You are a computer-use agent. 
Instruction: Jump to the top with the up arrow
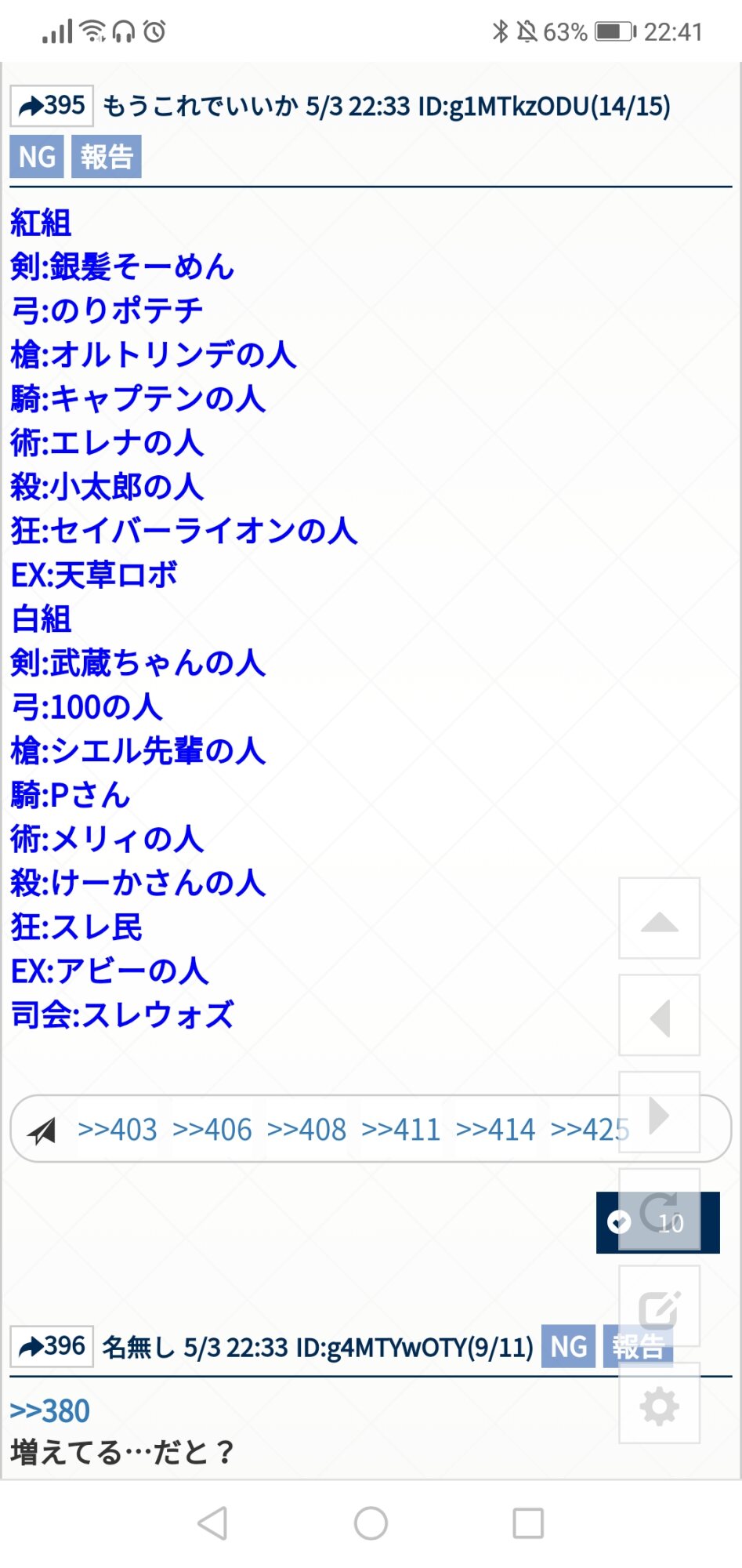click(x=659, y=919)
